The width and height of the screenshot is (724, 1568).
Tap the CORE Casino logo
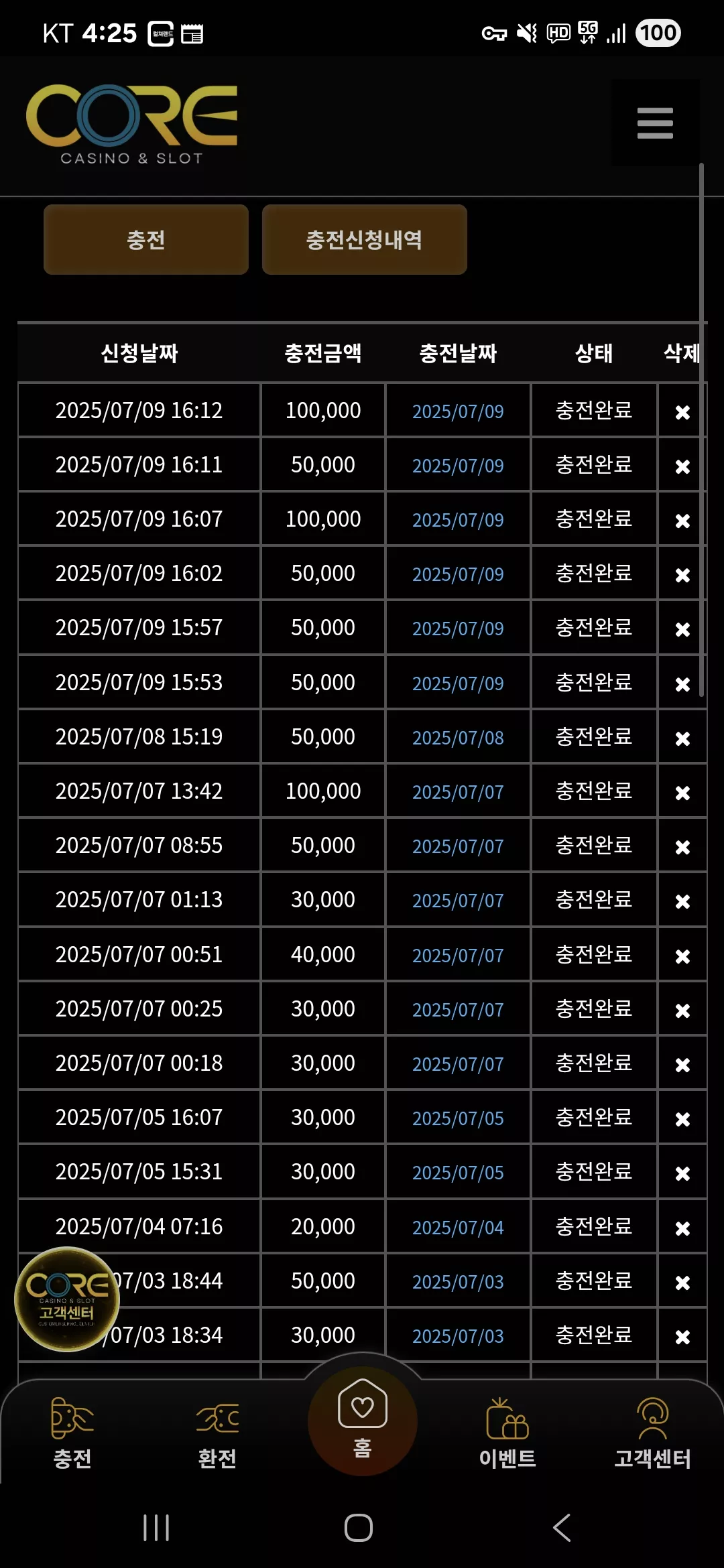click(x=132, y=125)
